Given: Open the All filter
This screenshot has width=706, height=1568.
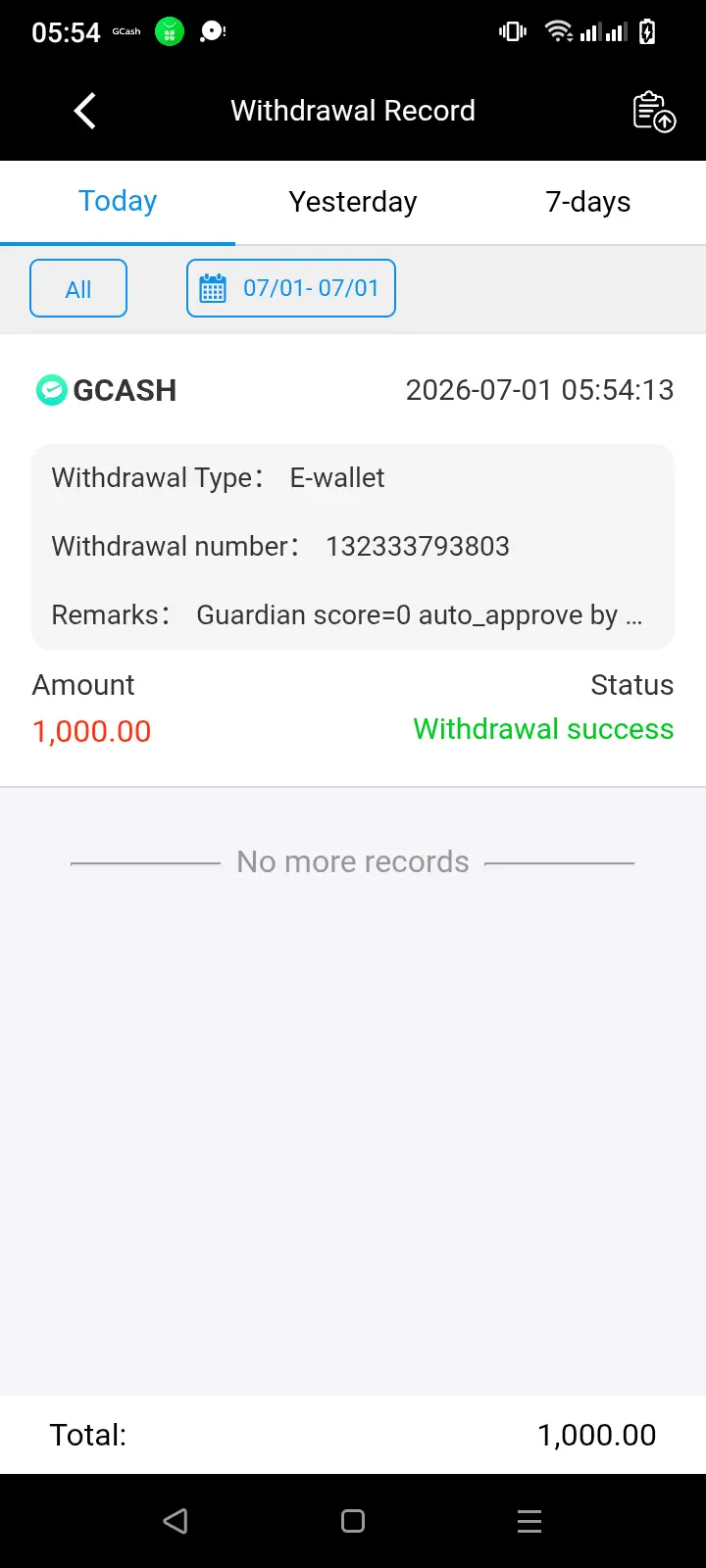Looking at the screenshot, I should [78, 288].
